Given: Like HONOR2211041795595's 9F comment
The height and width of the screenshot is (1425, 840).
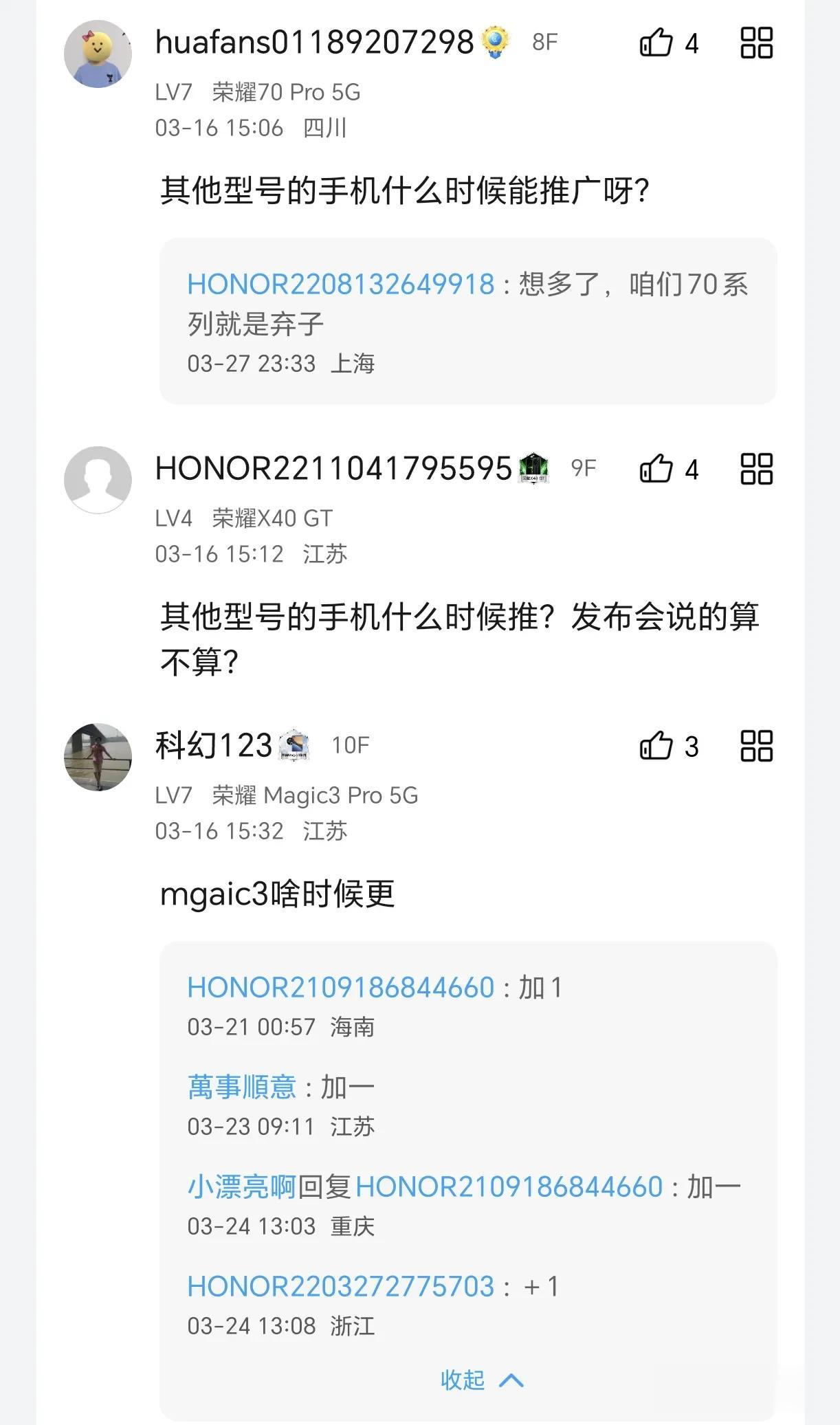Looking at the screenshot, I should click(656, 469).
